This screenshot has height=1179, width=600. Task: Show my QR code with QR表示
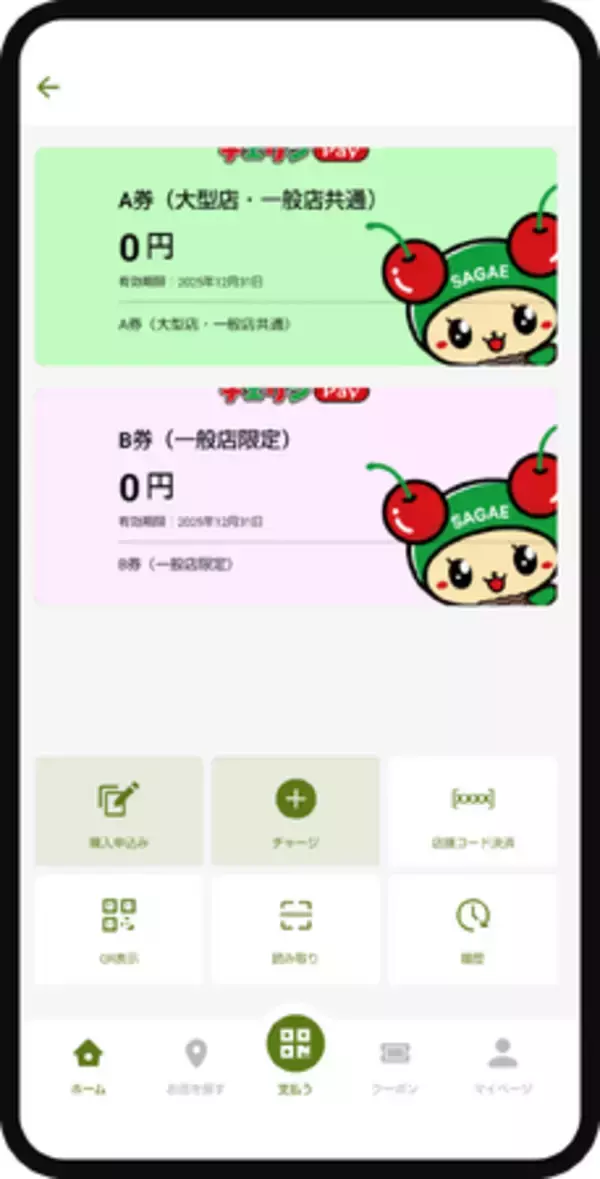tap(119, 929)
